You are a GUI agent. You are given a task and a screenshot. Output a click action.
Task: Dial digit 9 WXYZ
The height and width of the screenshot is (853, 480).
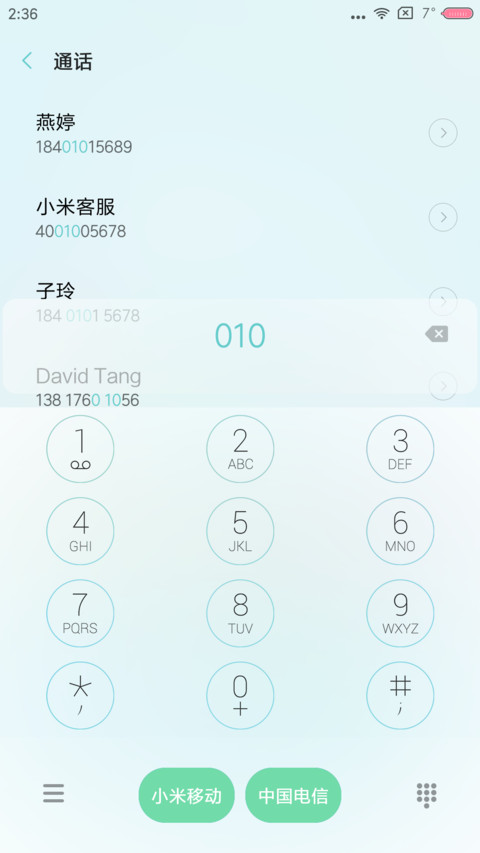pos(400,613)
